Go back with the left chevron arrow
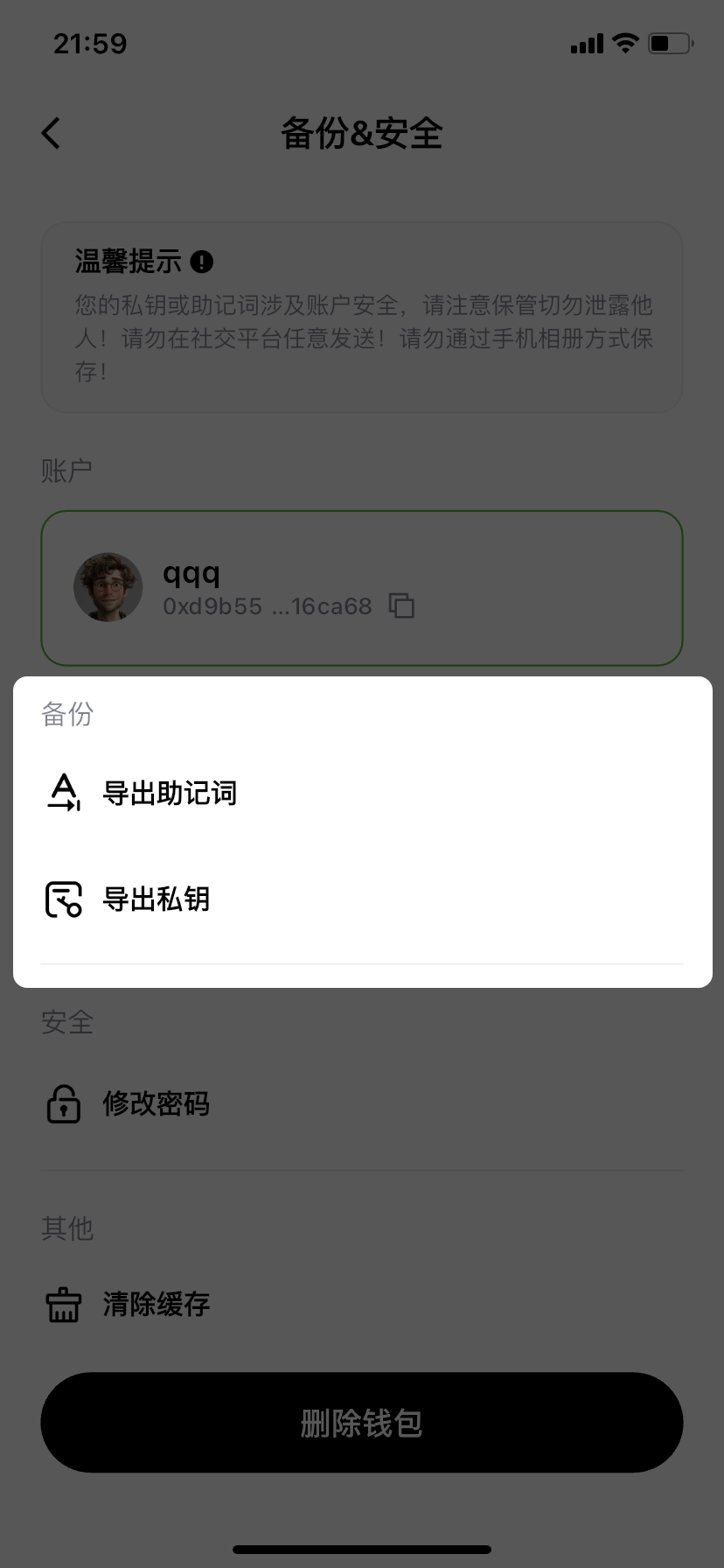724x1568 pixels. click(50, 132)
